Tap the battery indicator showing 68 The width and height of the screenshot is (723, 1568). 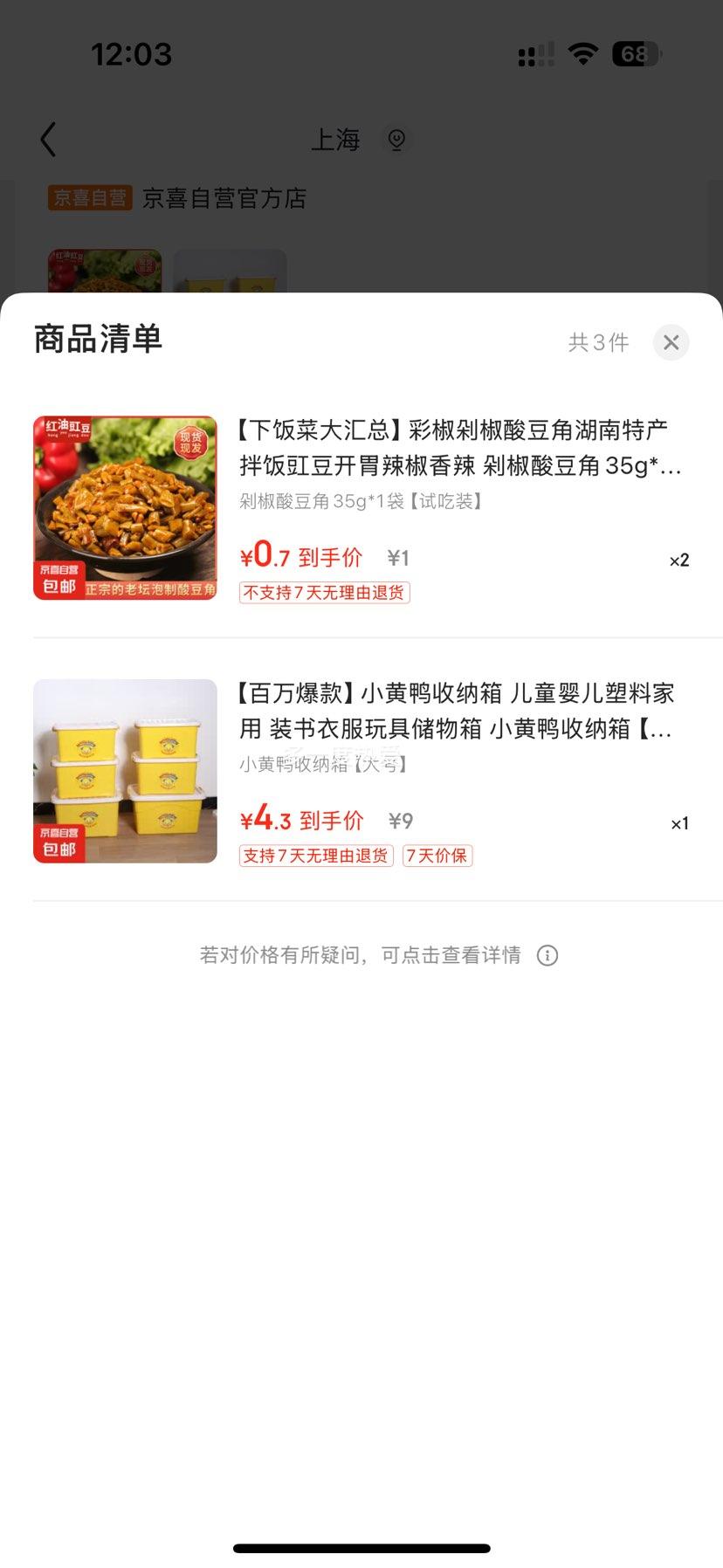click(637, 54)
